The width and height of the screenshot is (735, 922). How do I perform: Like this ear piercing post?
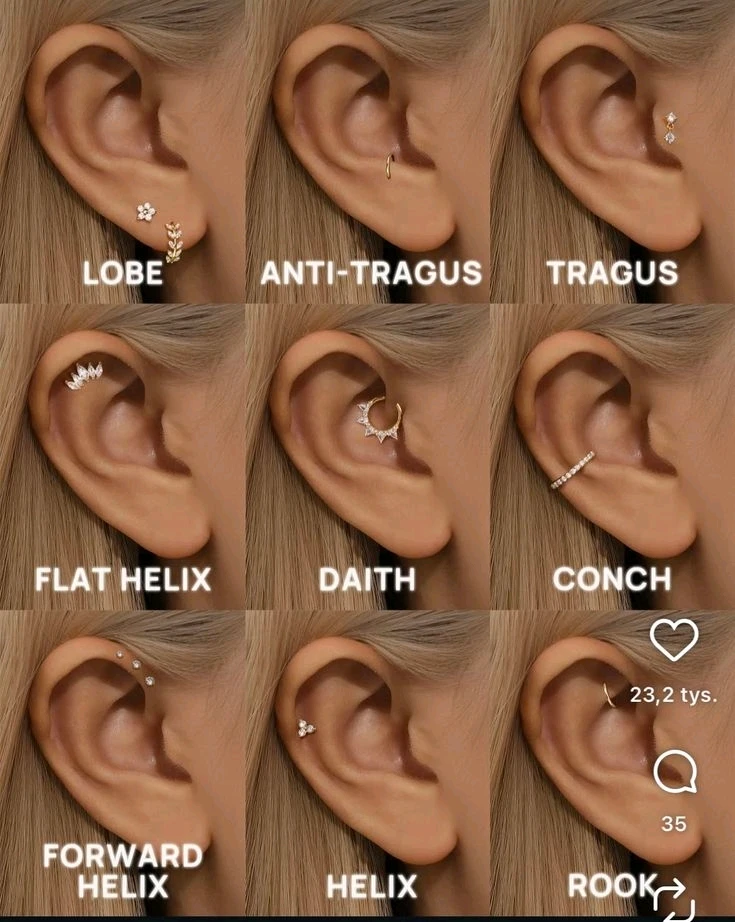click(673, 640)
